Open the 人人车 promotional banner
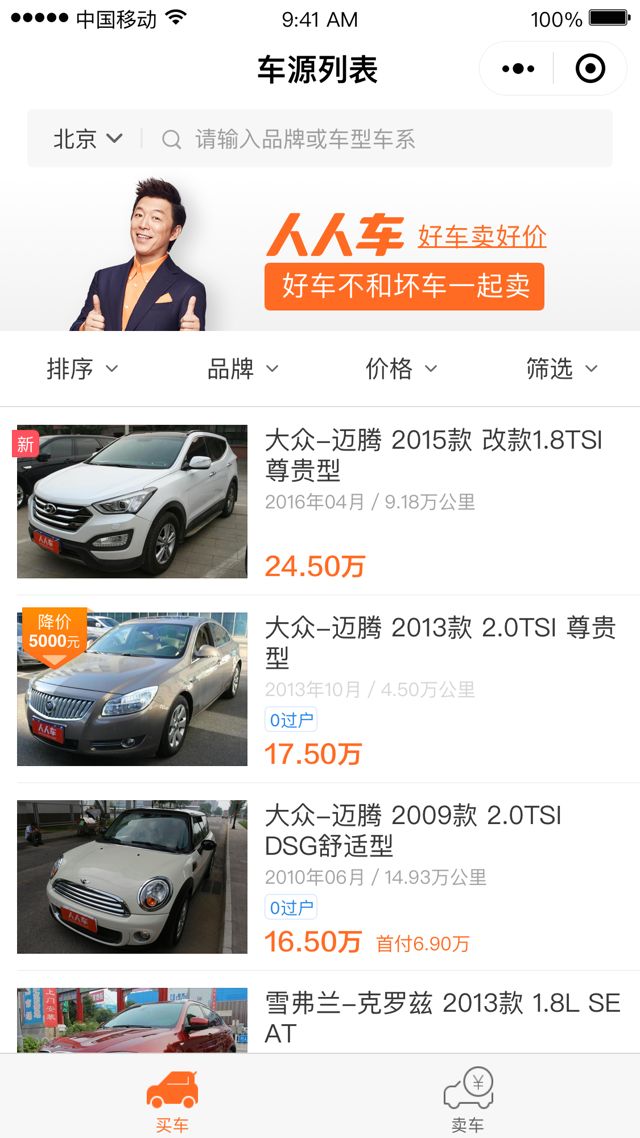Screen dimensions: 640x1138 click(320, 254)
